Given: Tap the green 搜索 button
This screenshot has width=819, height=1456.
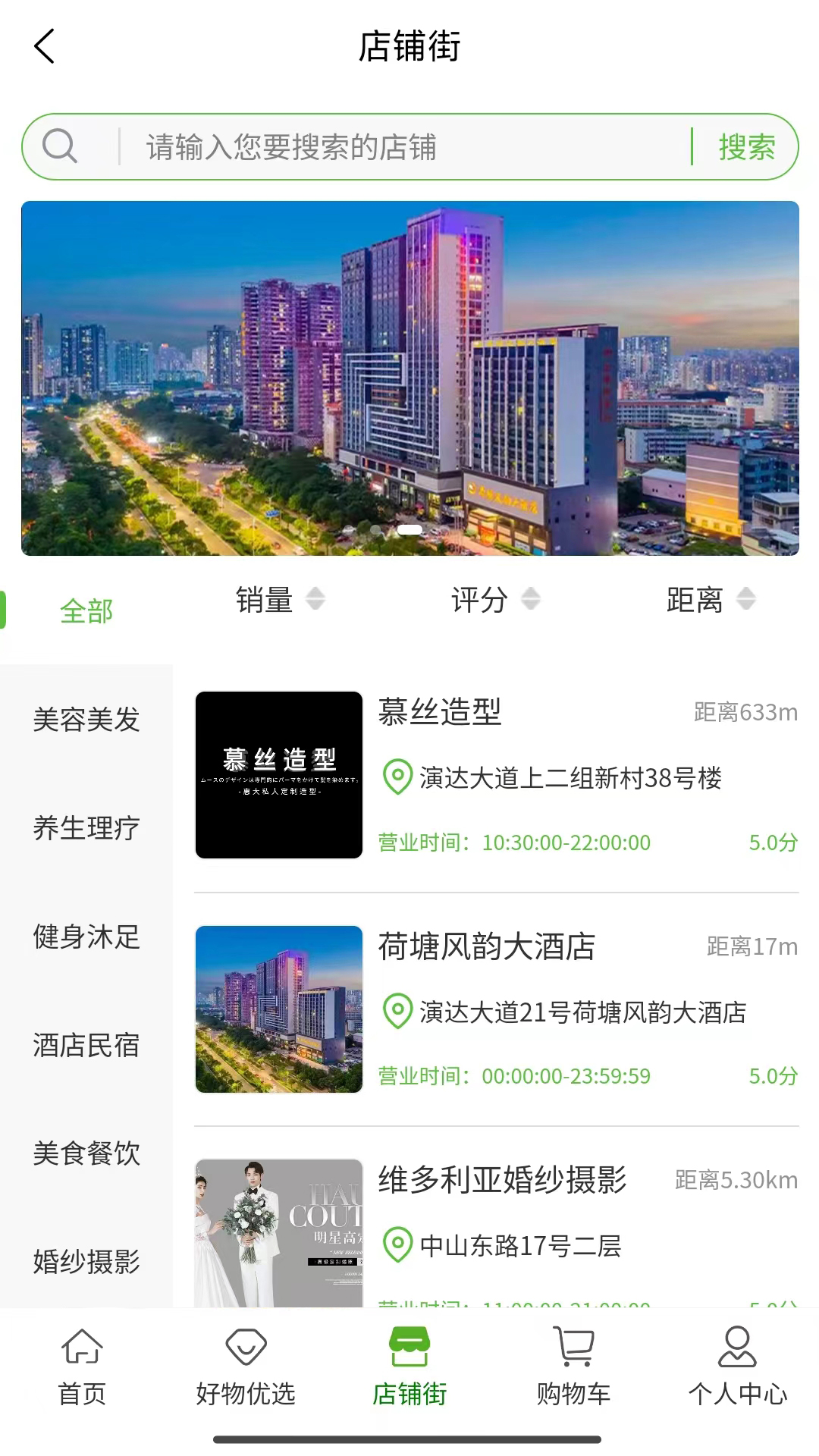Looking at the screenshot, I should [746, 147].
